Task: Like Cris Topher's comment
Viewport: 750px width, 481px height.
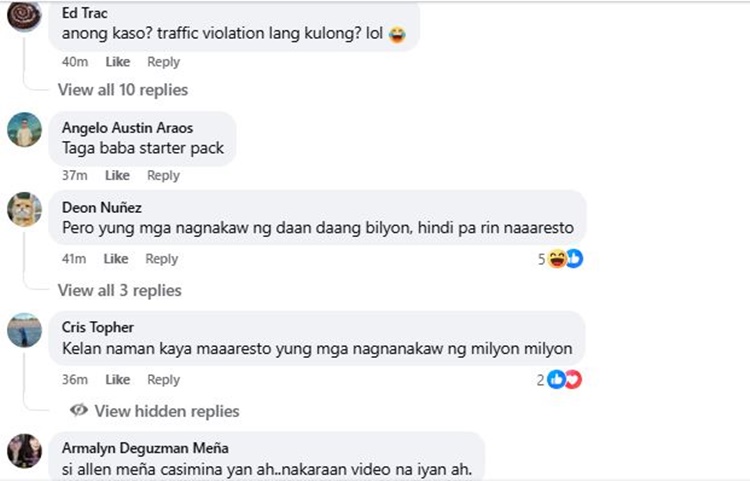Action: (118, 380)
